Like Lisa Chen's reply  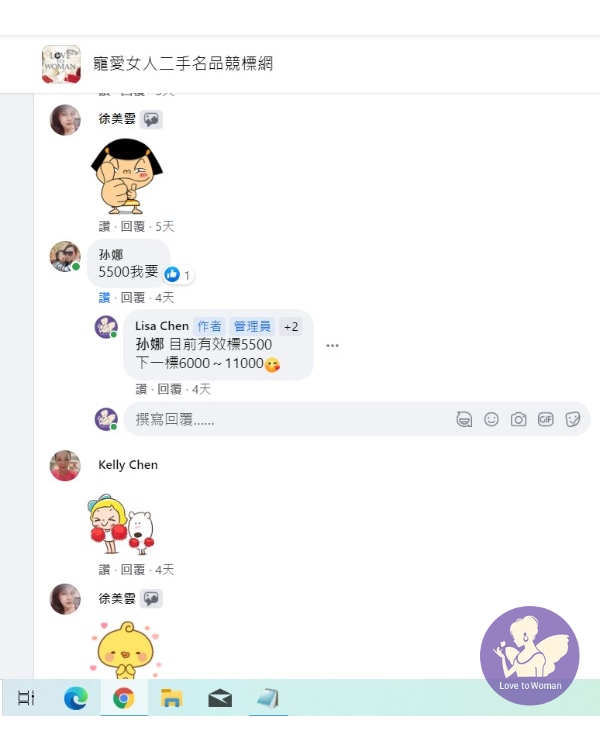[x=141, y=389]
